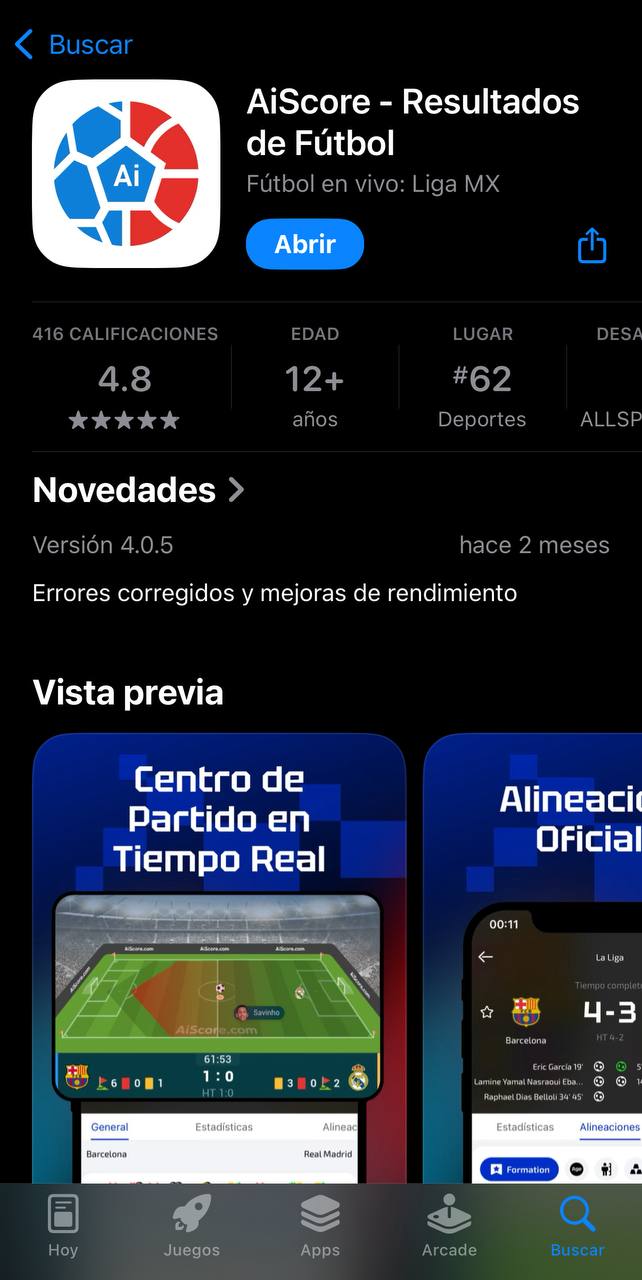Switch to the Arcade tab
The image size is (642, 1280).
pyautogui.click(x=449, y=1226)
